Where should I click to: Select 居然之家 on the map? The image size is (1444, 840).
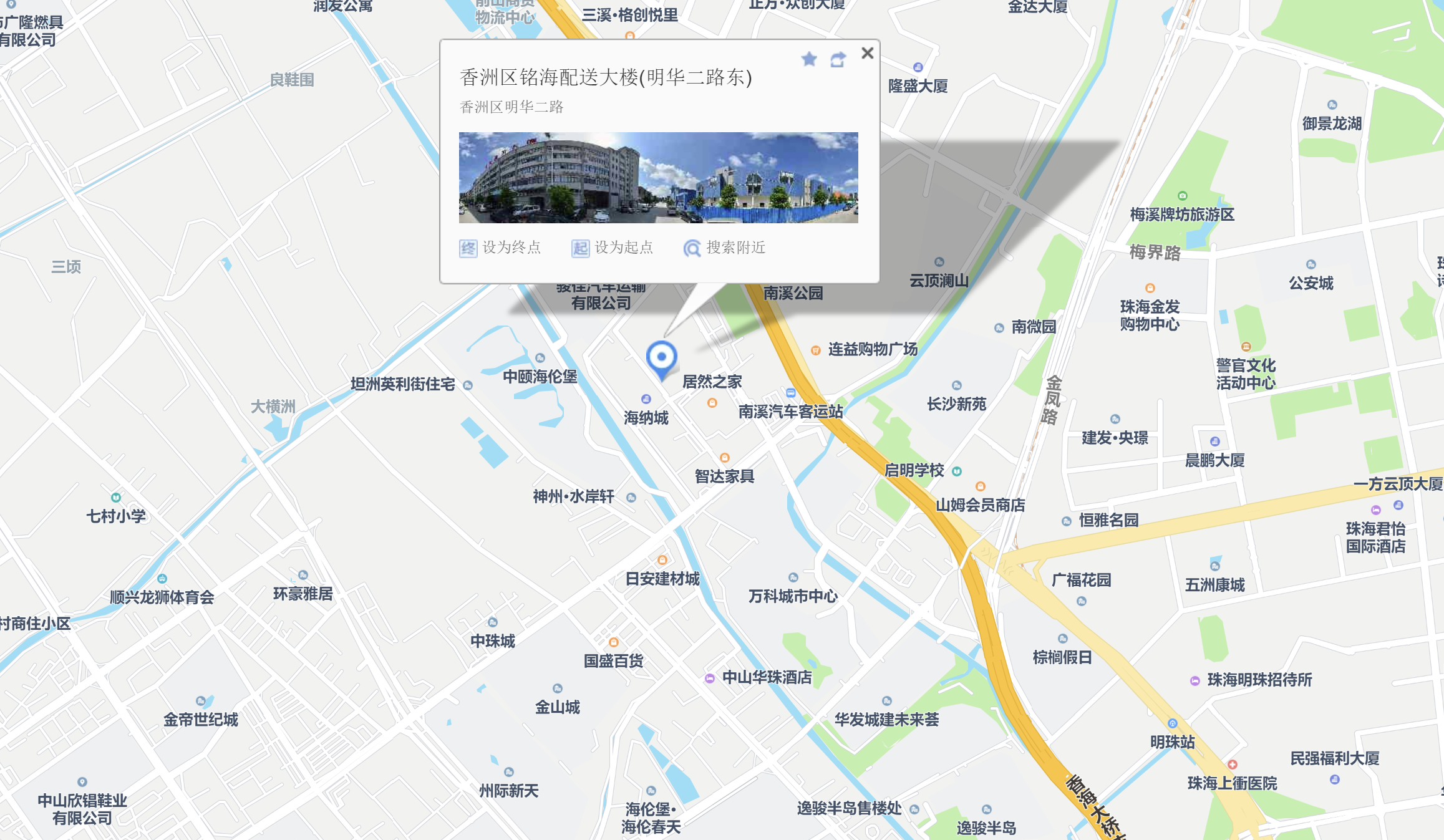(712, 382)
